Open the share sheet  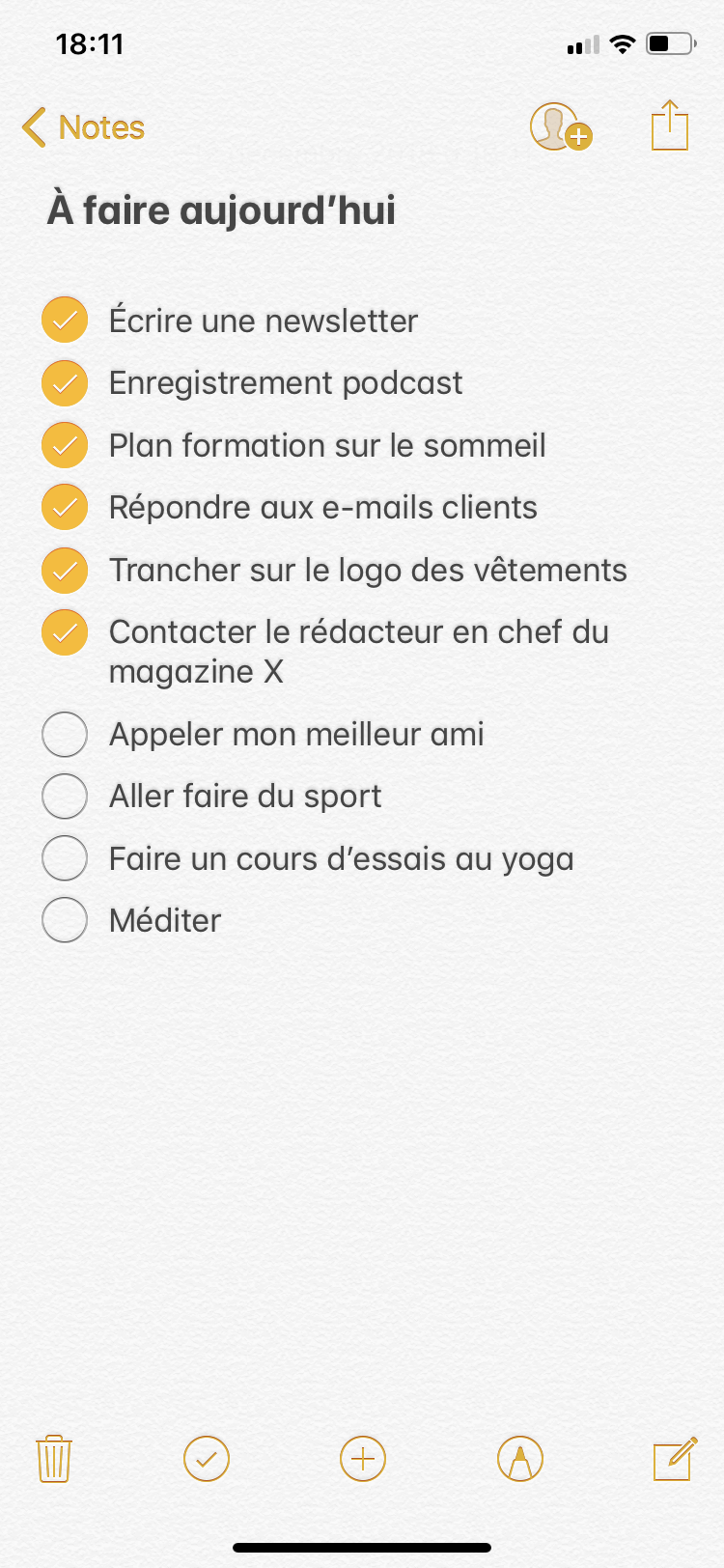coord(669,126)
